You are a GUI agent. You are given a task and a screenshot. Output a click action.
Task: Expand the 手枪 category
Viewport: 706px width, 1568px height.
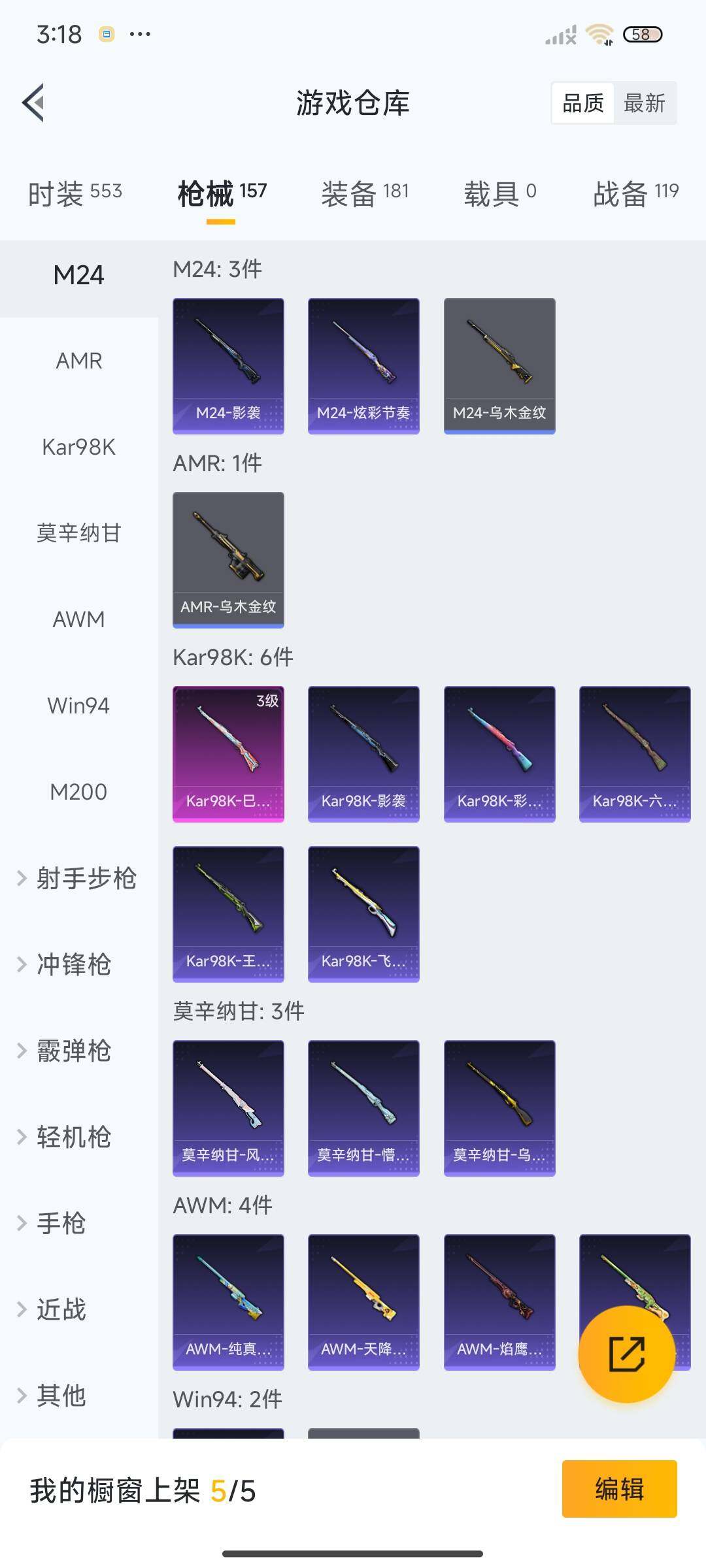pos(59,1223)
